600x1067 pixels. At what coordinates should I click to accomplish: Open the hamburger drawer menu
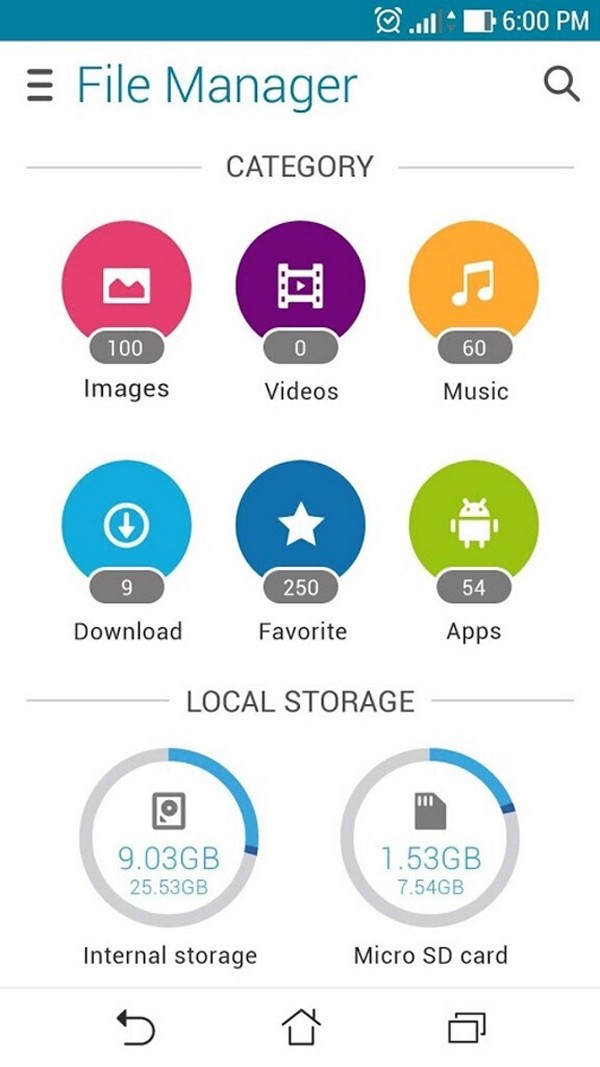pyautogui.click(x=39, y=85)
